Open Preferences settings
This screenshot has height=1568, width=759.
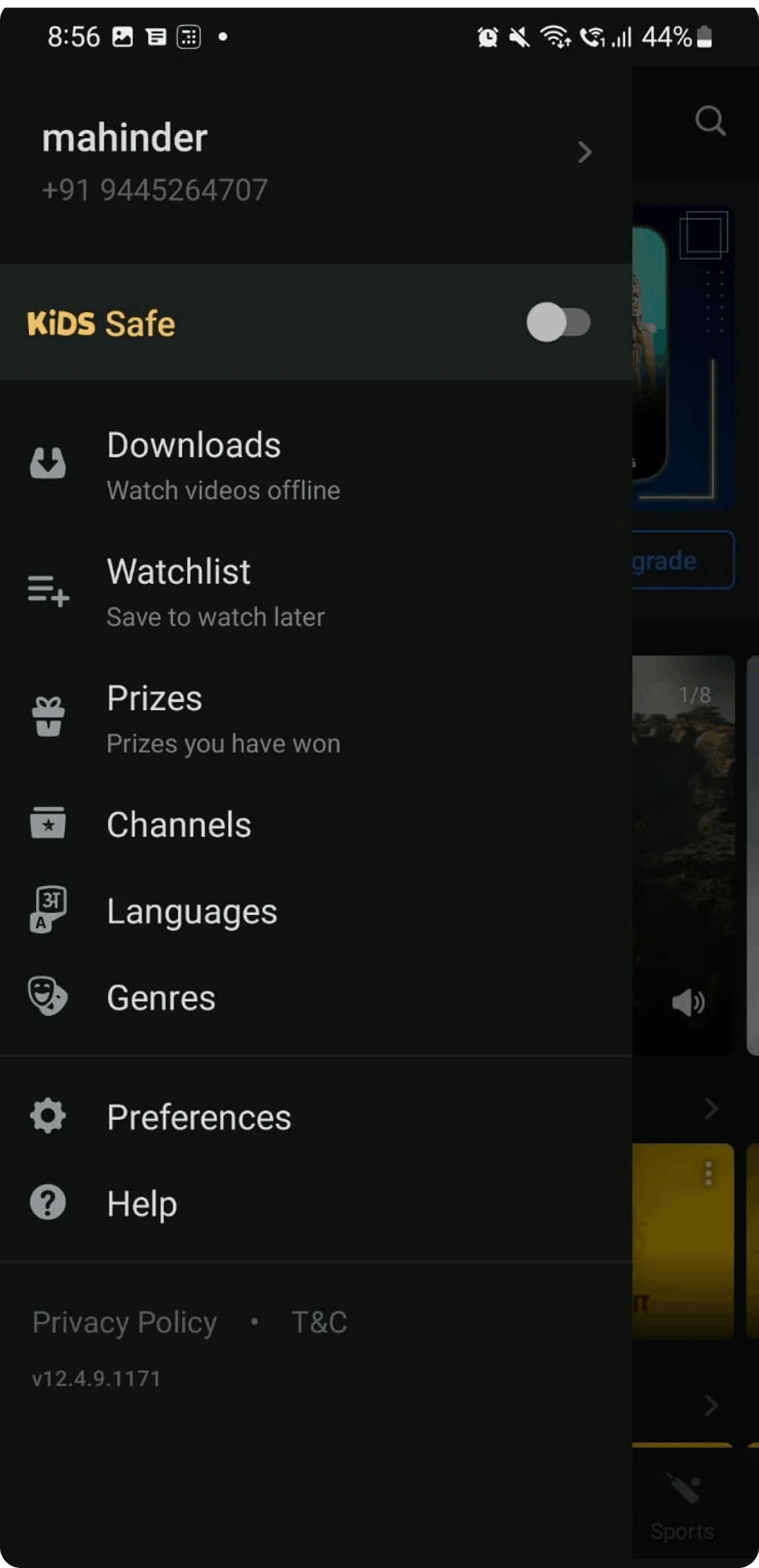(x=199, y=1116)
